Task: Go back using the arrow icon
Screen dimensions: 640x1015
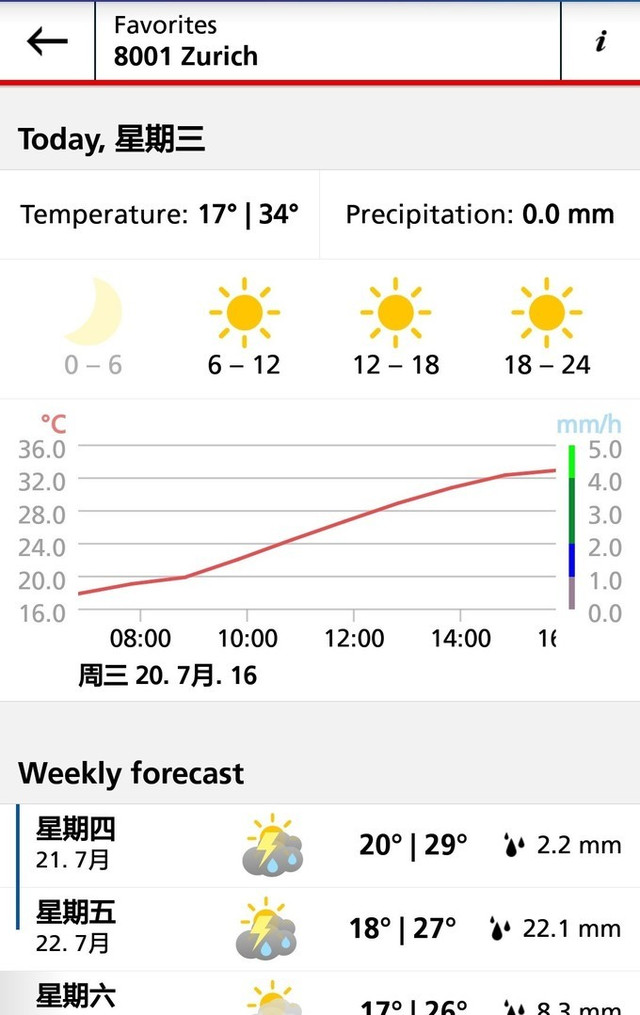Action: 47,41
